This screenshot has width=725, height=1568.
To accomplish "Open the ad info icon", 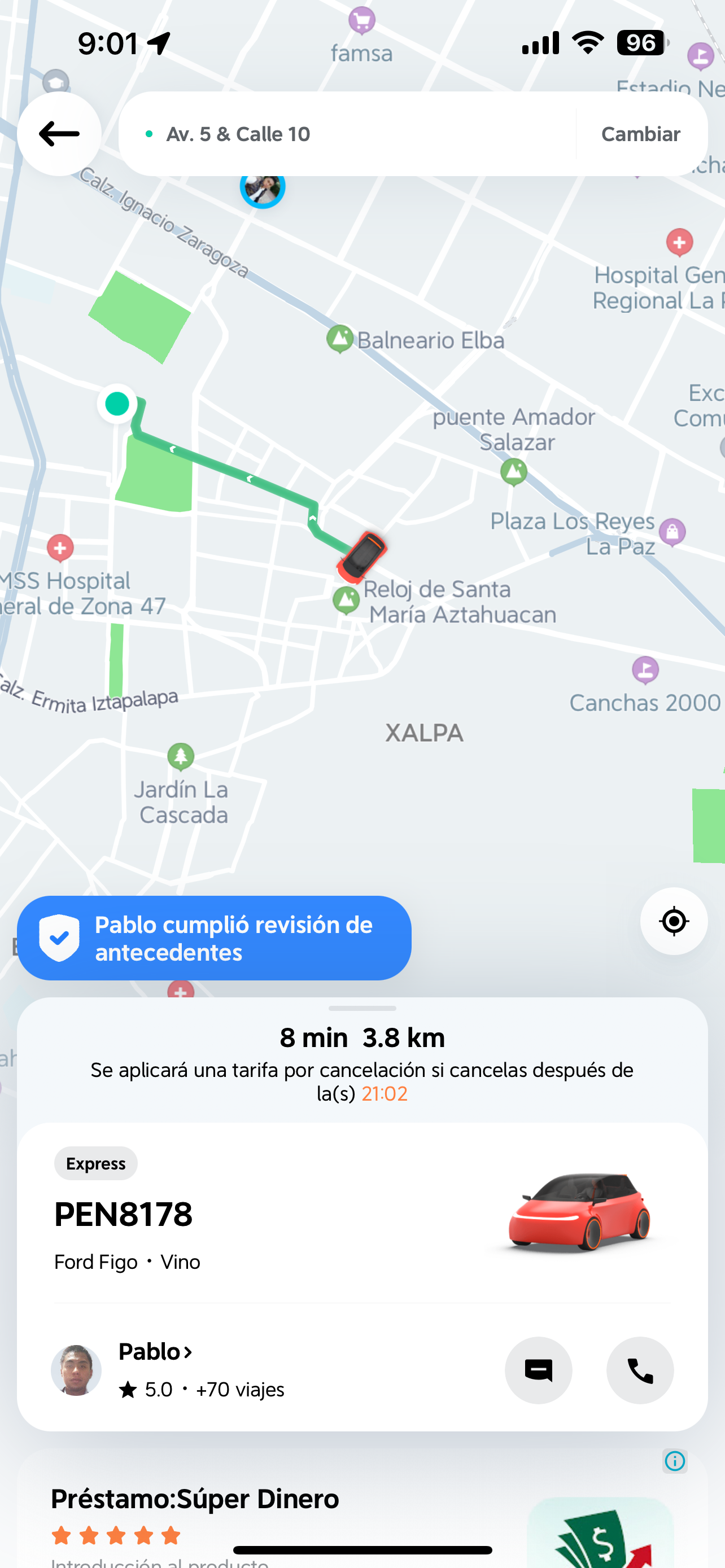I will (x=675, y=1461).
